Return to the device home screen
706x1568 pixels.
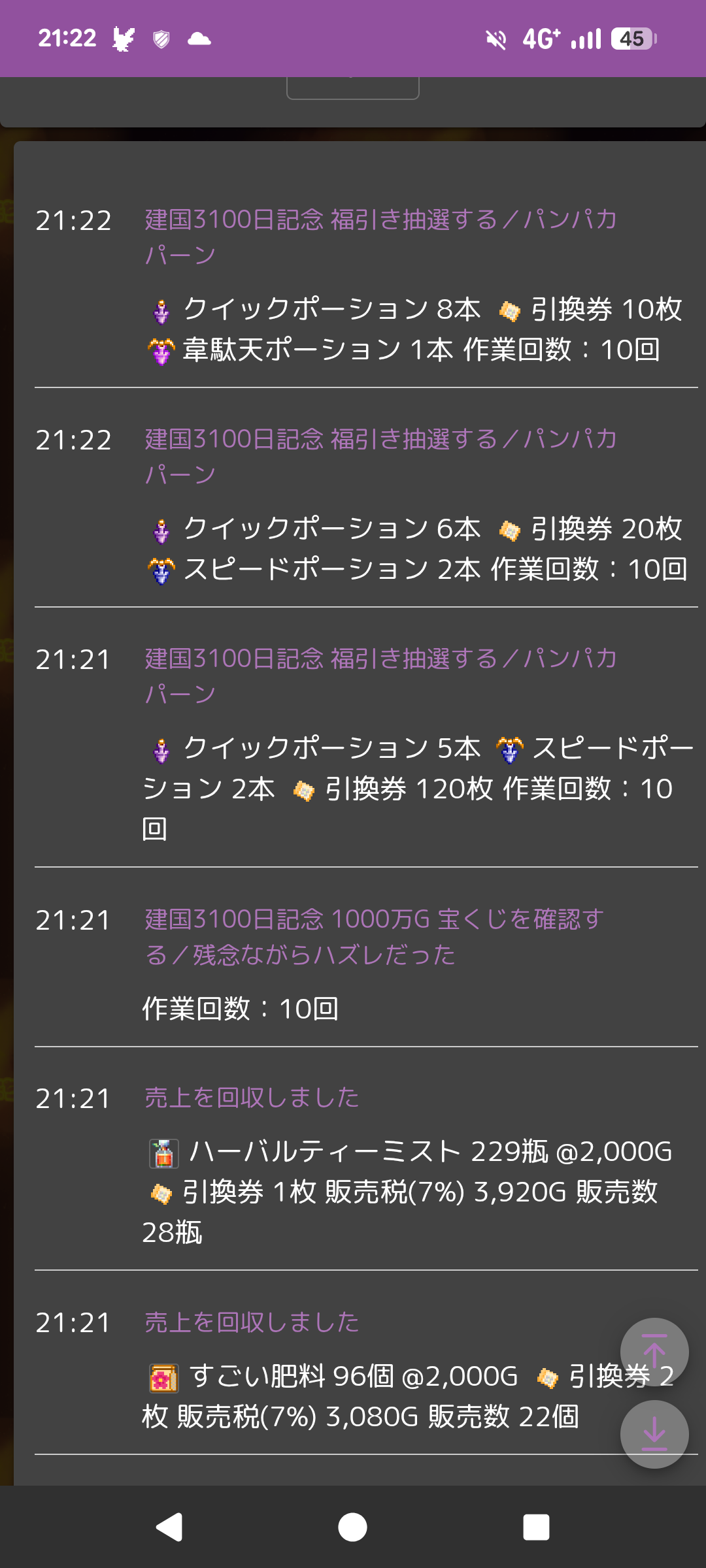[352, 1527]
